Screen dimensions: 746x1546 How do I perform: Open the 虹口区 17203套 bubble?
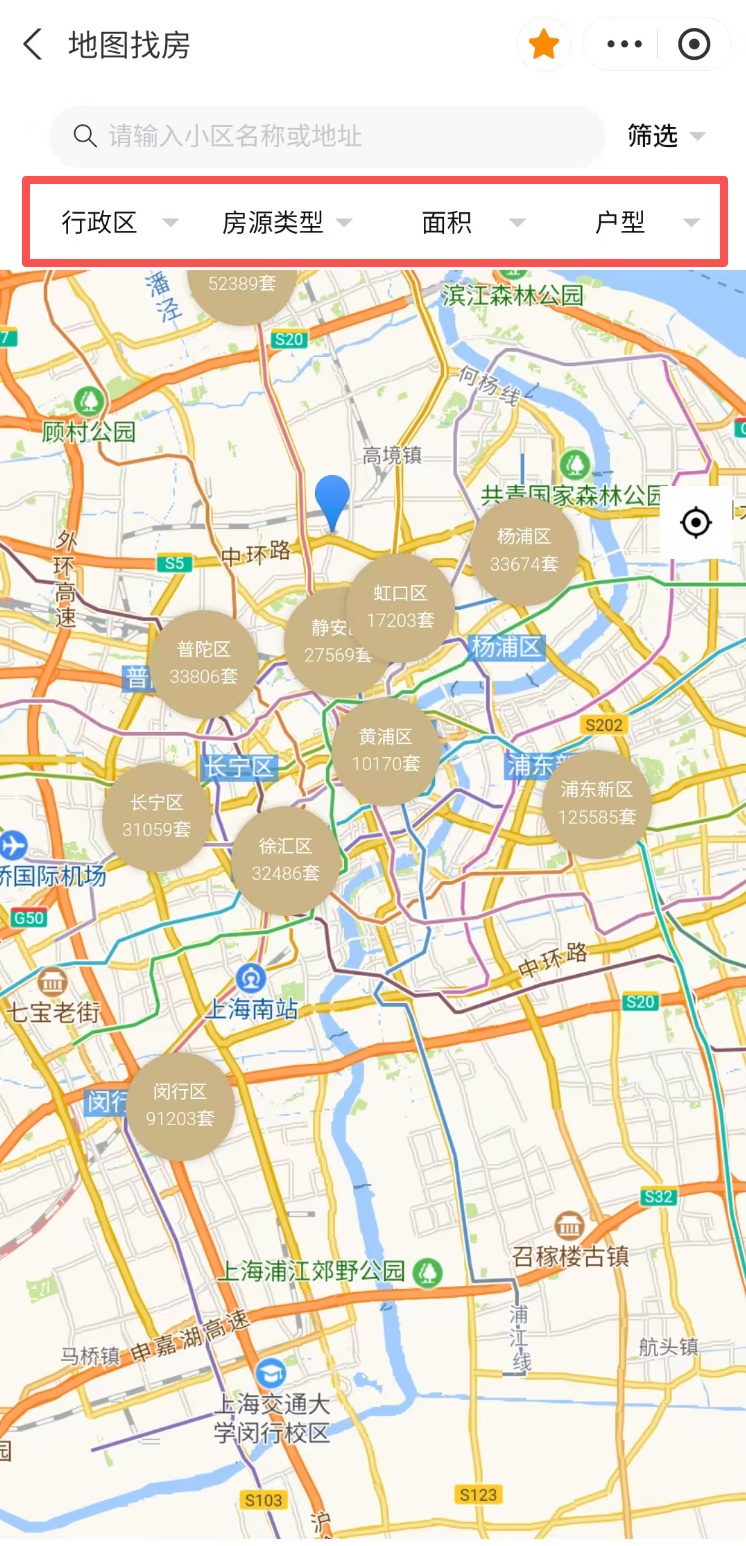coord(402,607)
